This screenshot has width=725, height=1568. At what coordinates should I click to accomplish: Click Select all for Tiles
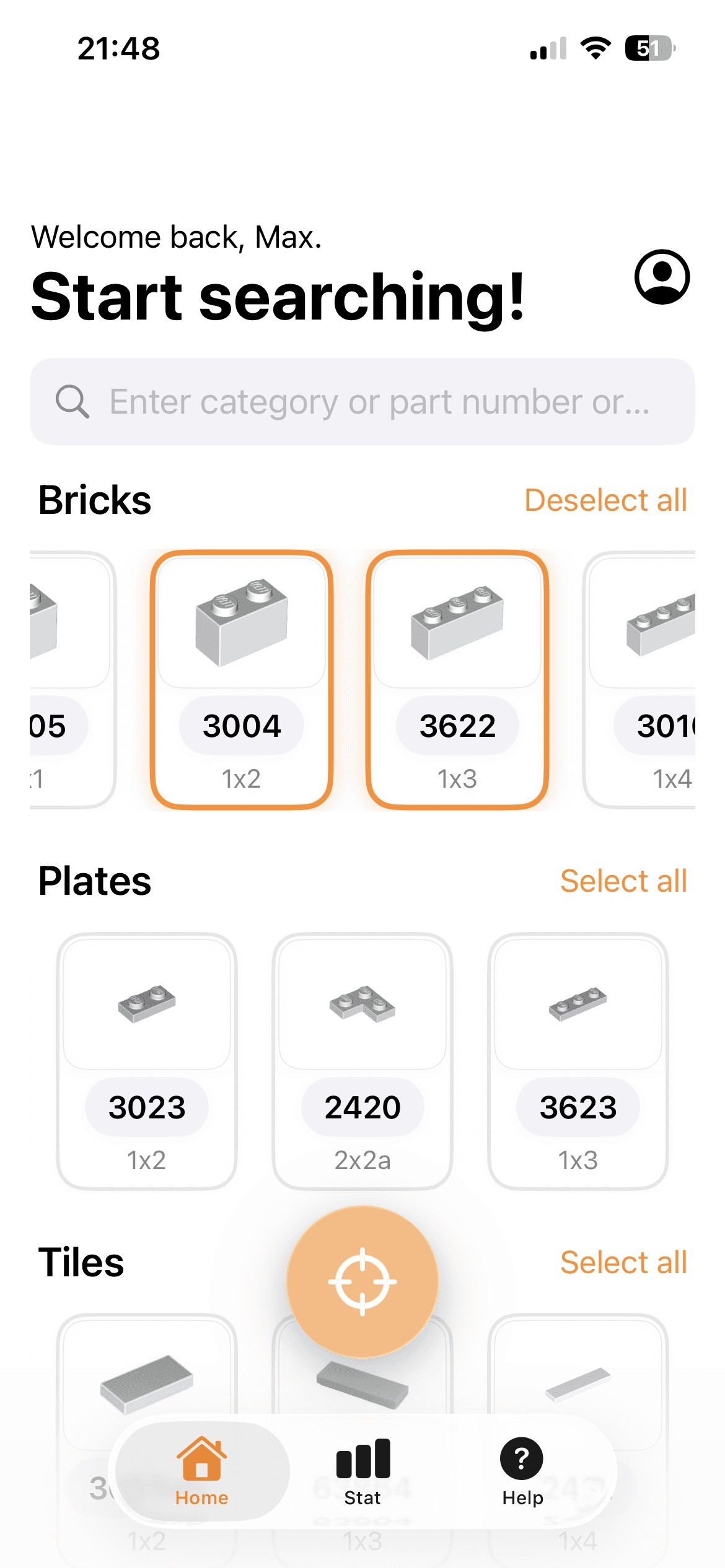click(x=623, y=1262)
